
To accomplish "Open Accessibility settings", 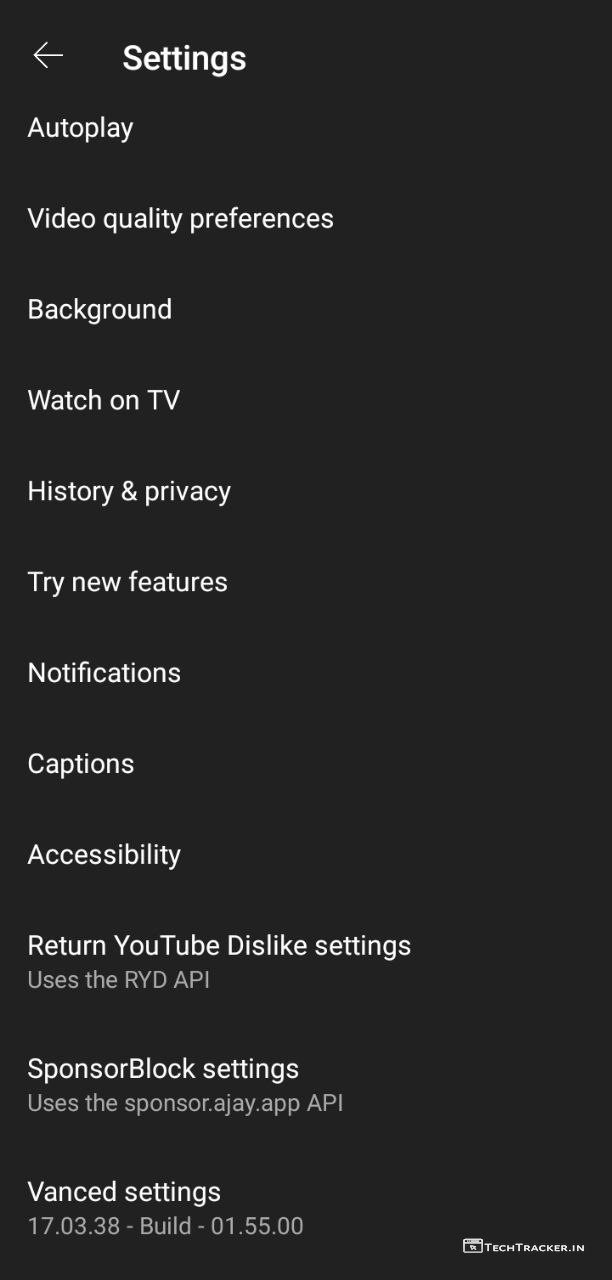I will [104, 855].
